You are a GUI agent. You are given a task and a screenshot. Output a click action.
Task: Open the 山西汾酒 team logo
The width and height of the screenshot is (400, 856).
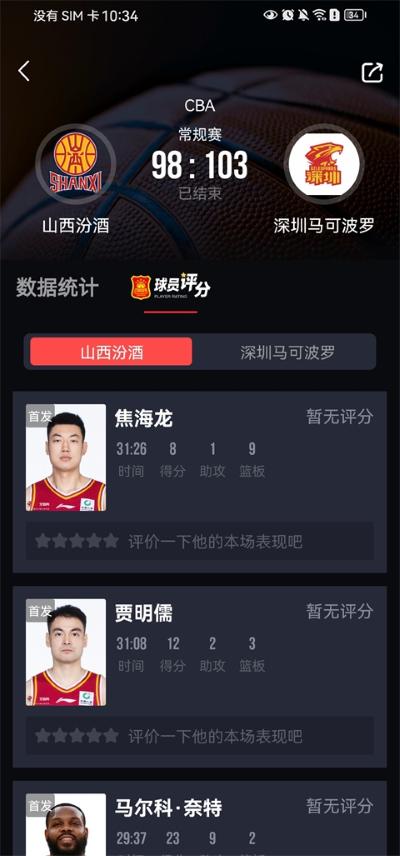[76, 164]
